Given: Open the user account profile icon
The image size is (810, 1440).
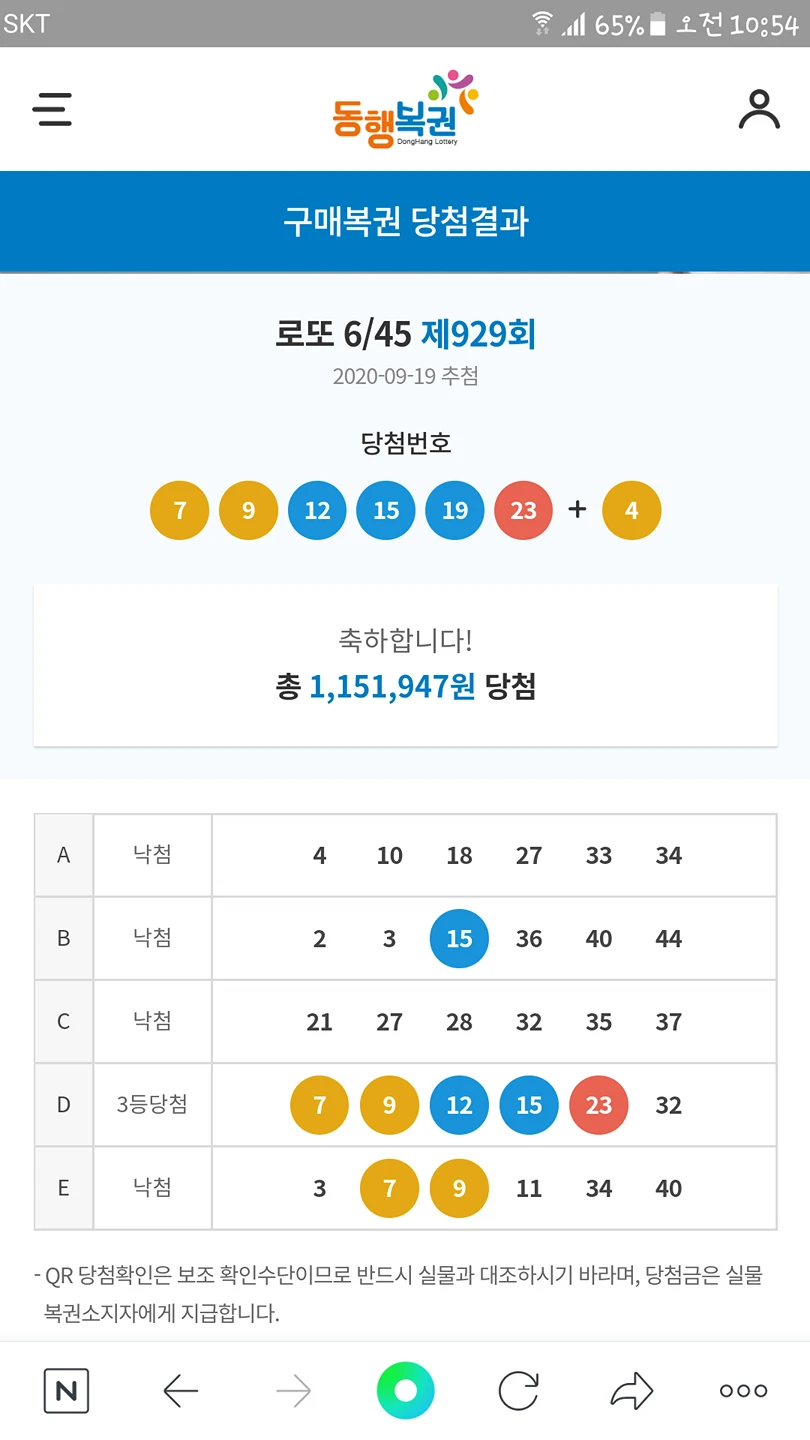Looking at the screenshot, I should point(759,109).
